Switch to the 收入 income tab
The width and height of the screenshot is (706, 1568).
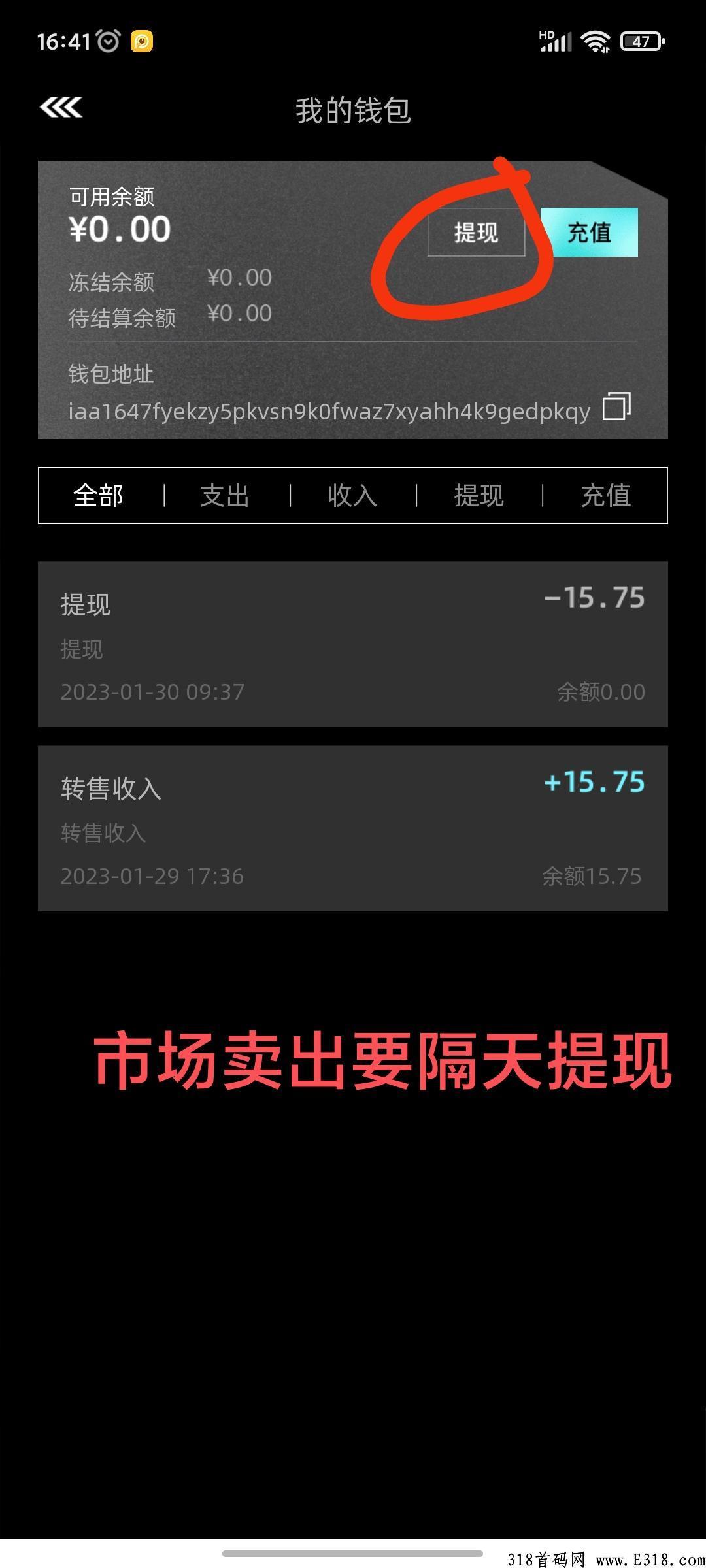click(351, 495)
